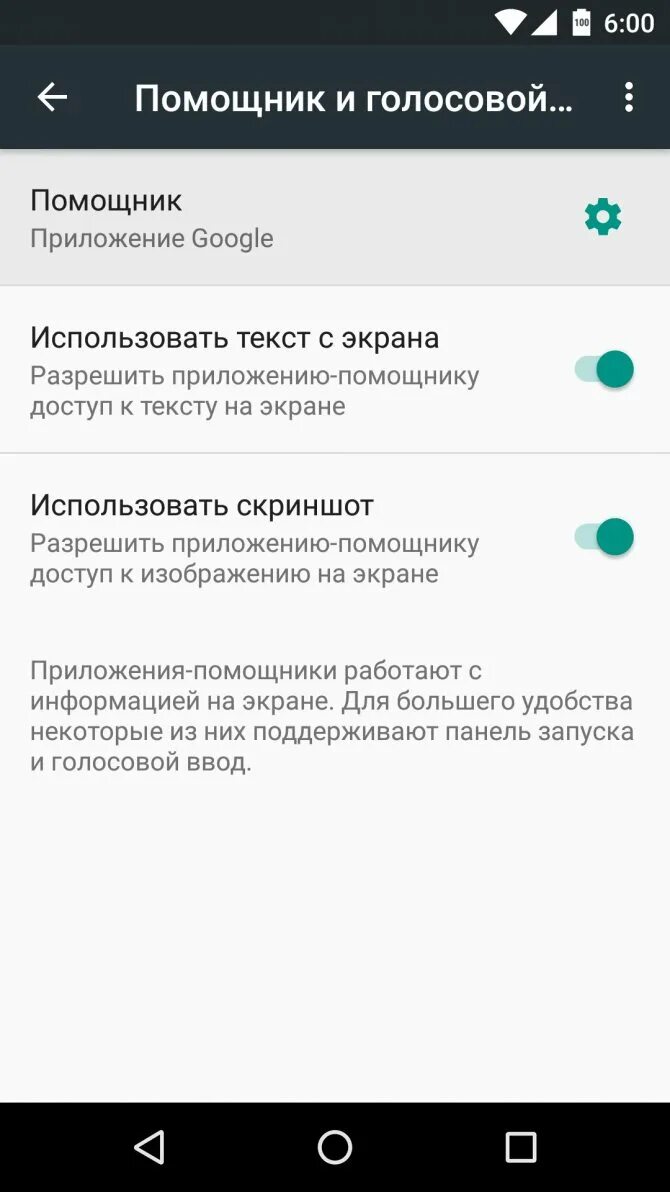
Task: Go back using the arrow in the app bar
Action: click(52, 97)
